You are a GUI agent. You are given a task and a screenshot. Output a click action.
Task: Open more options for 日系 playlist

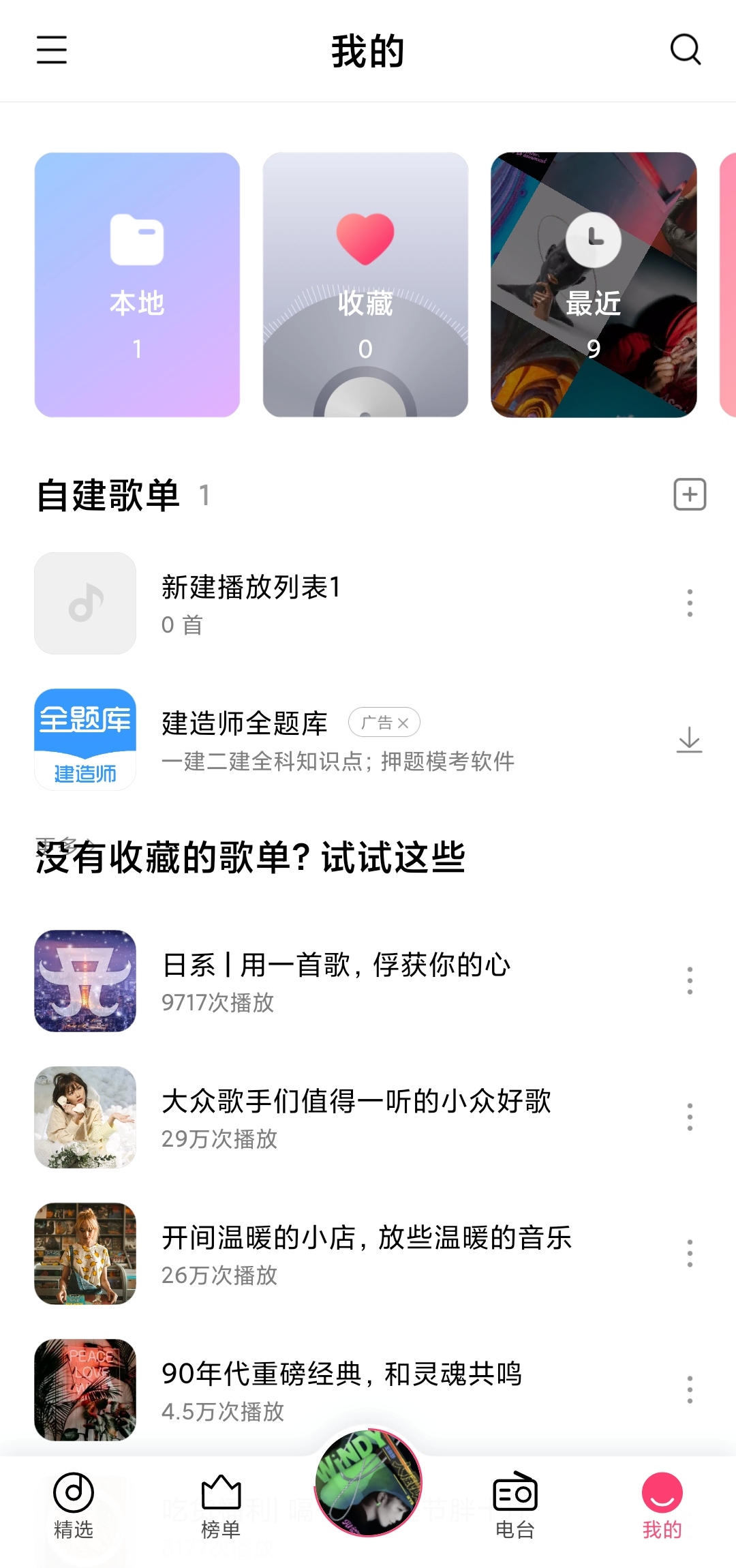[690, 982]
